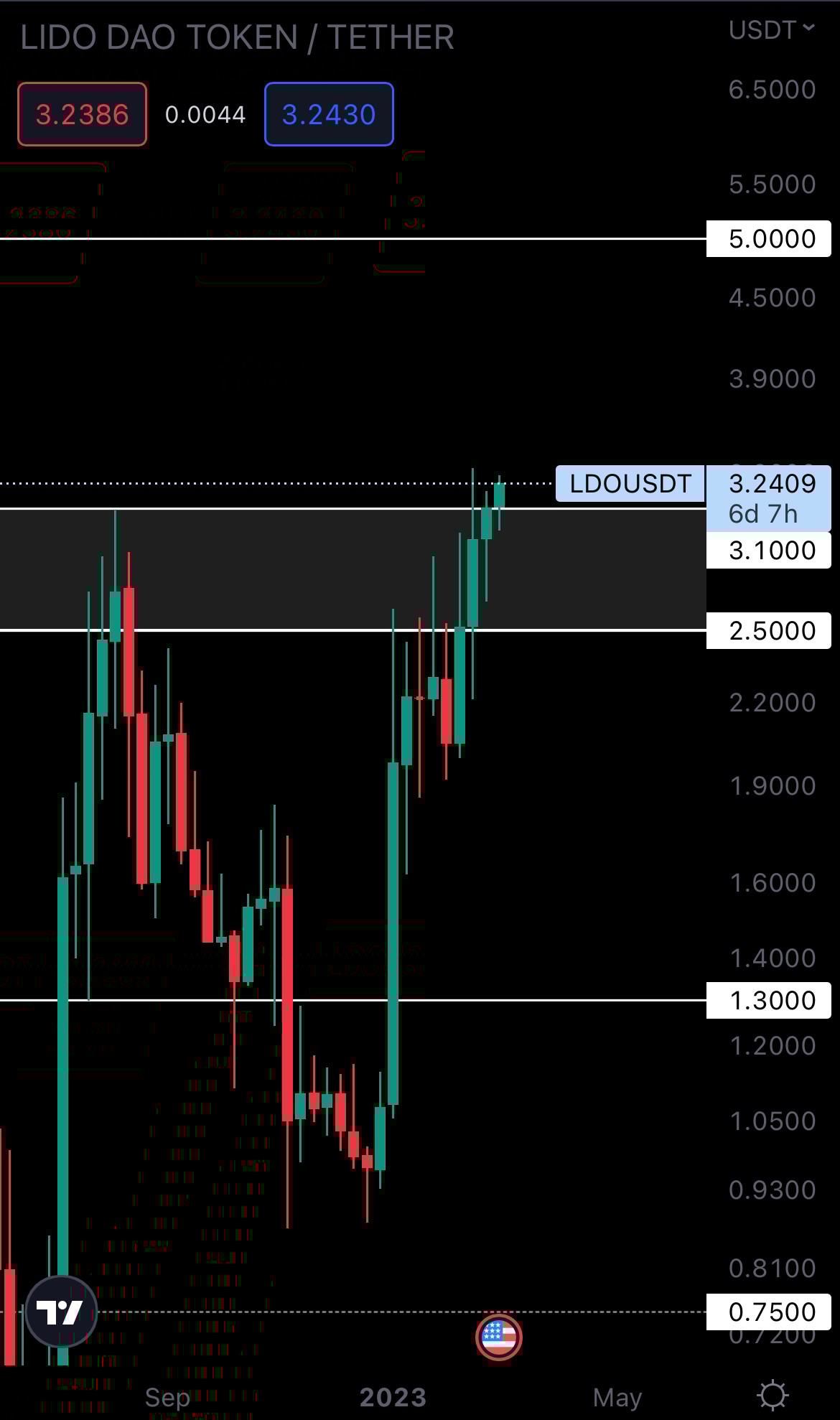Open chart settings gear icon
The image size is (840, 1420).
(x=773, y=1396)
